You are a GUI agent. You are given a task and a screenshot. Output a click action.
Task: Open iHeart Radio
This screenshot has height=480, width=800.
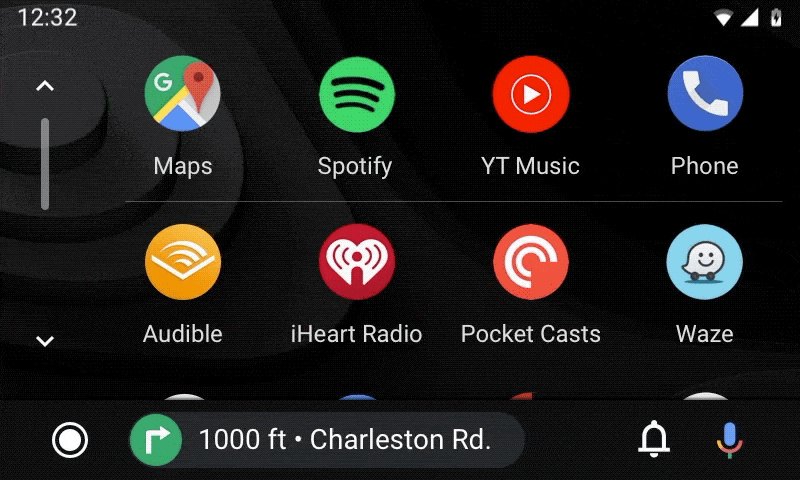click(x=356, y=262)
